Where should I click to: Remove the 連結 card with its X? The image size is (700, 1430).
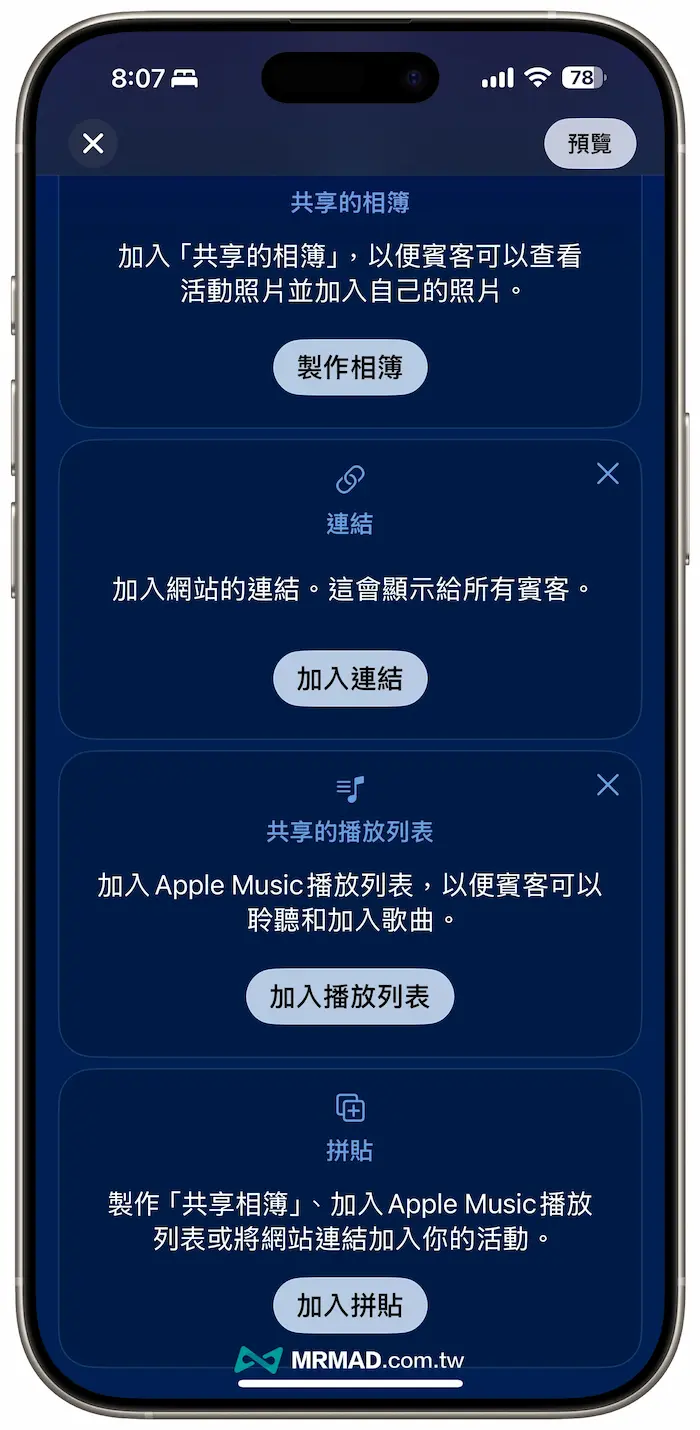click(607, 474)
